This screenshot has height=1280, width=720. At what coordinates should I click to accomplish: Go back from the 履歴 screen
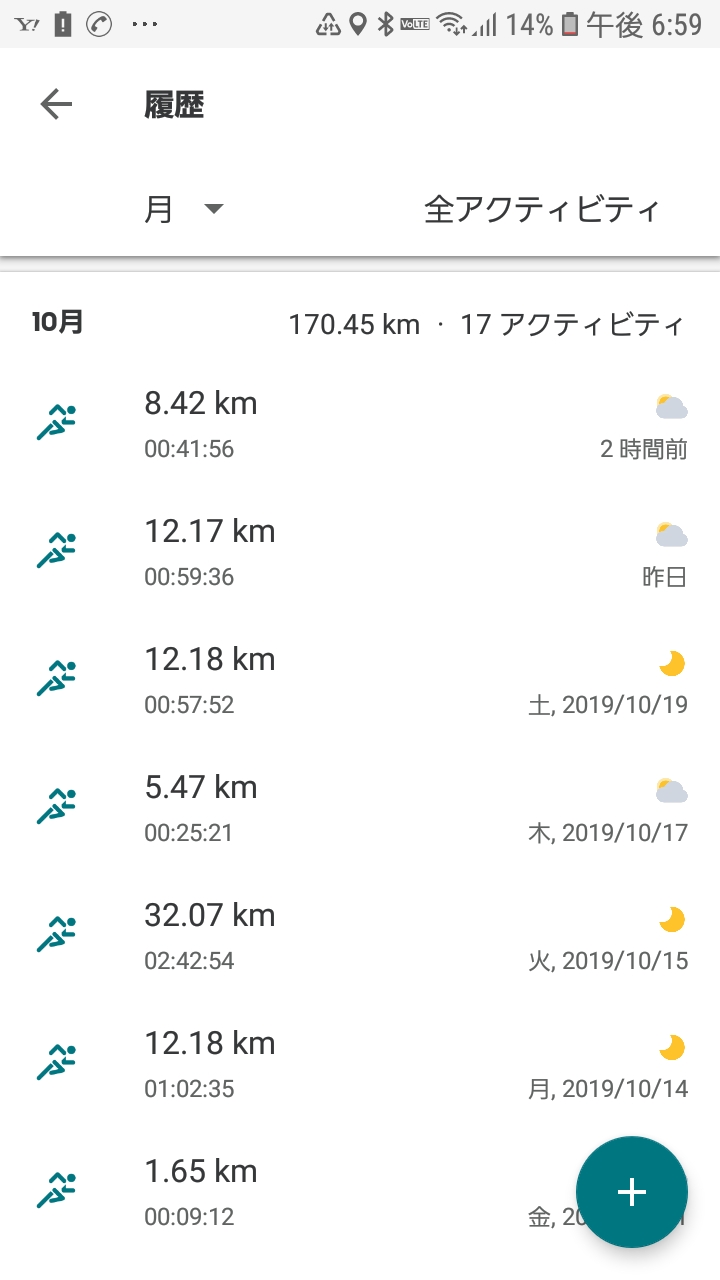[56, 104]
